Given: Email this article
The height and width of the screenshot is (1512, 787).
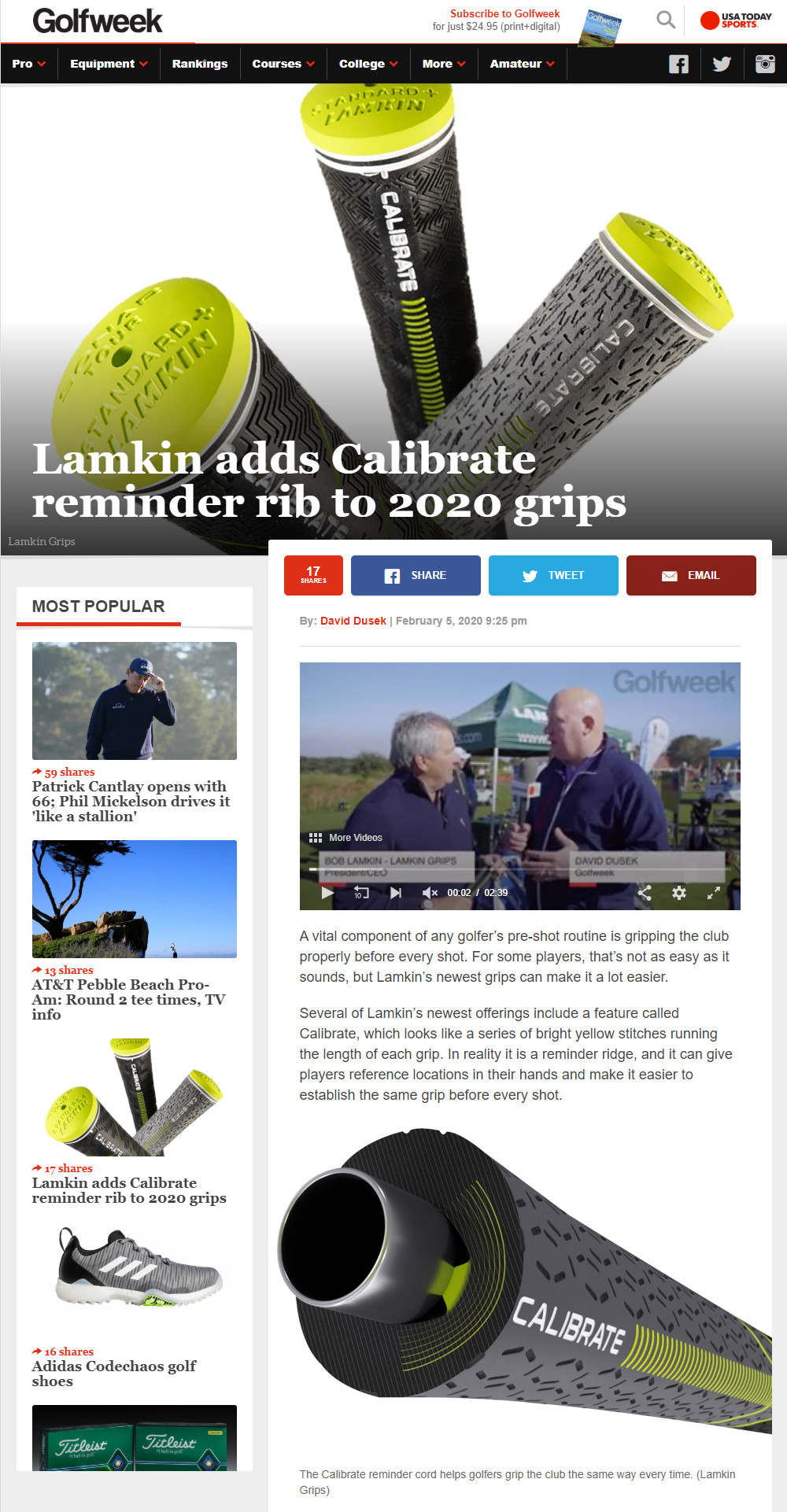Looking at the screenshot, I should click(691, 575).
